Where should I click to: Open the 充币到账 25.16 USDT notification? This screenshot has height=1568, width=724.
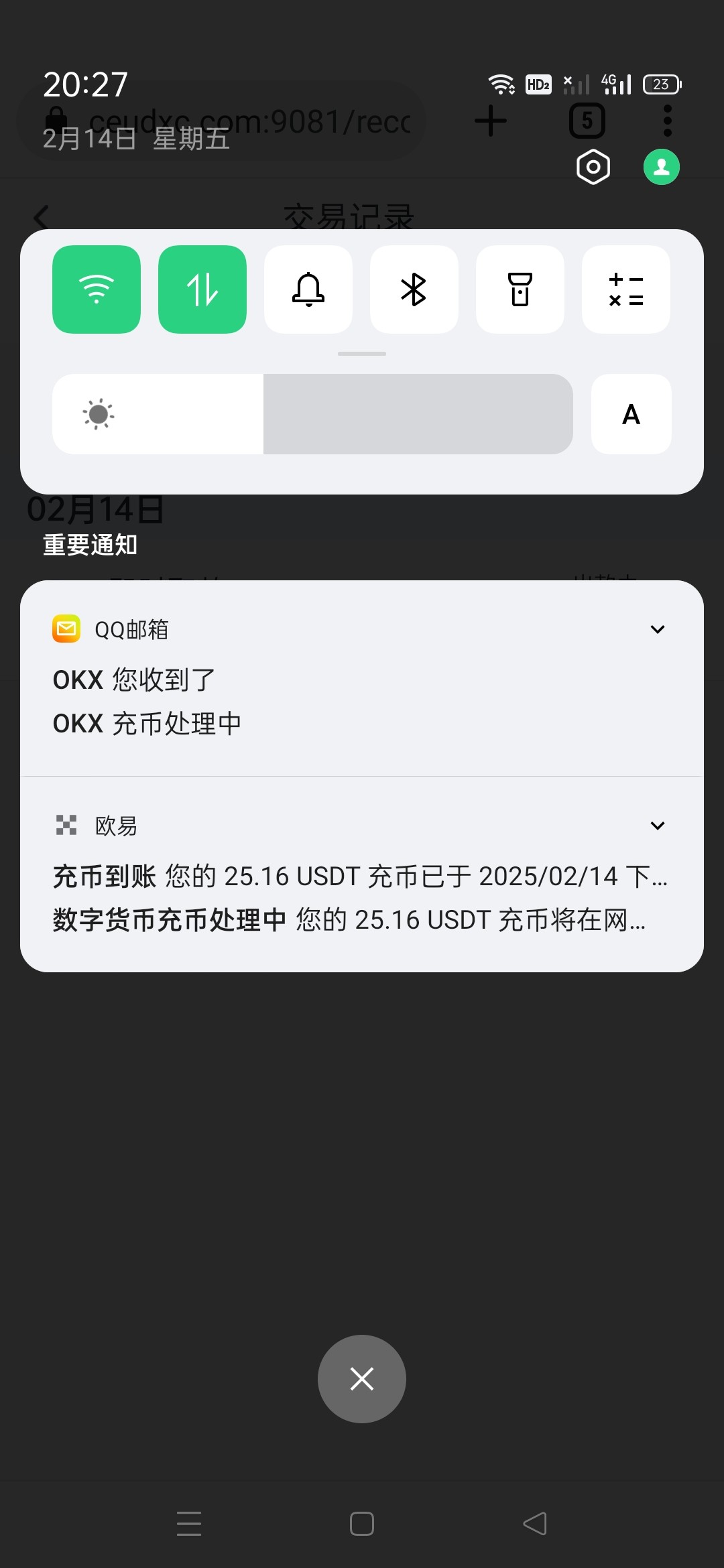tap(359, 876)
